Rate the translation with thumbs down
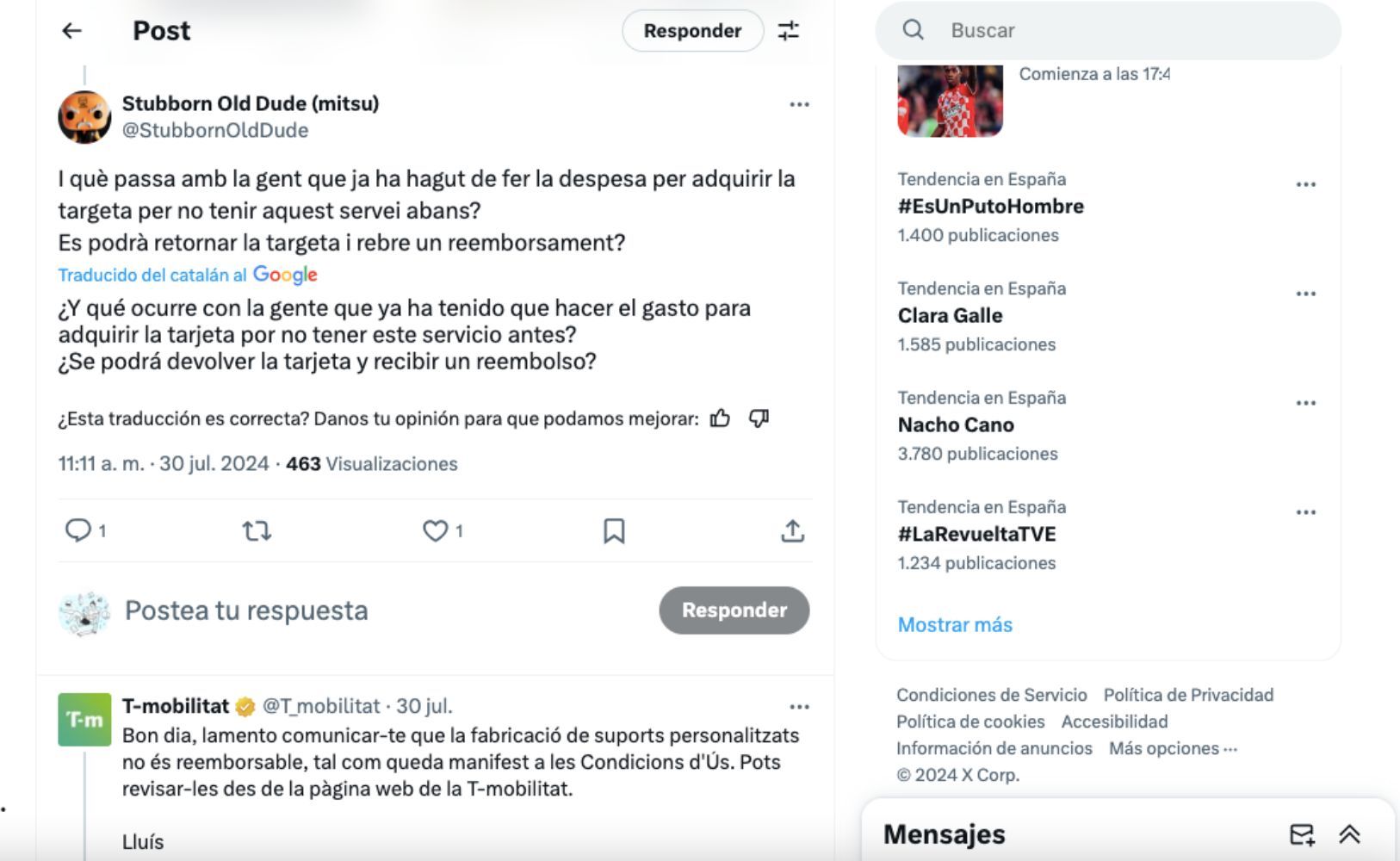Image resolution: width=1400 pixels, height=861 pixels. 759,418
